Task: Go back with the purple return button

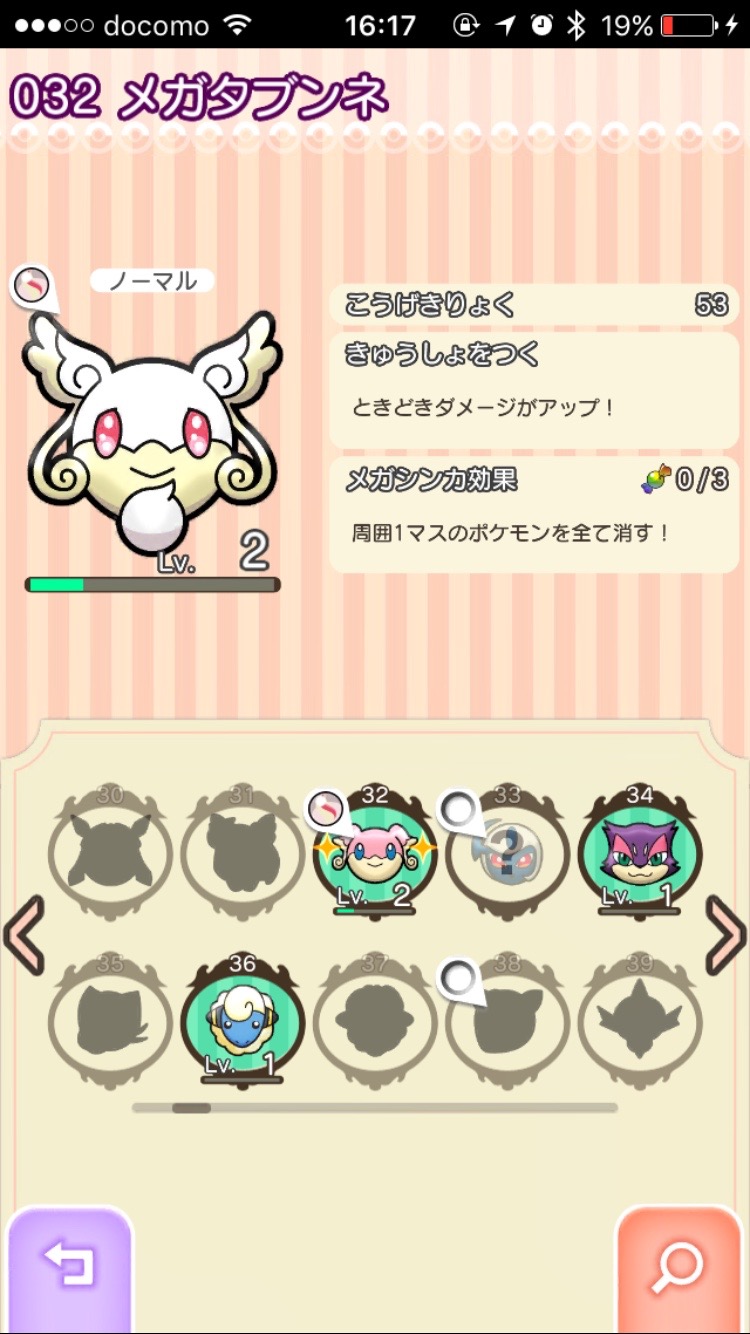Action: tap(68, 1268)
